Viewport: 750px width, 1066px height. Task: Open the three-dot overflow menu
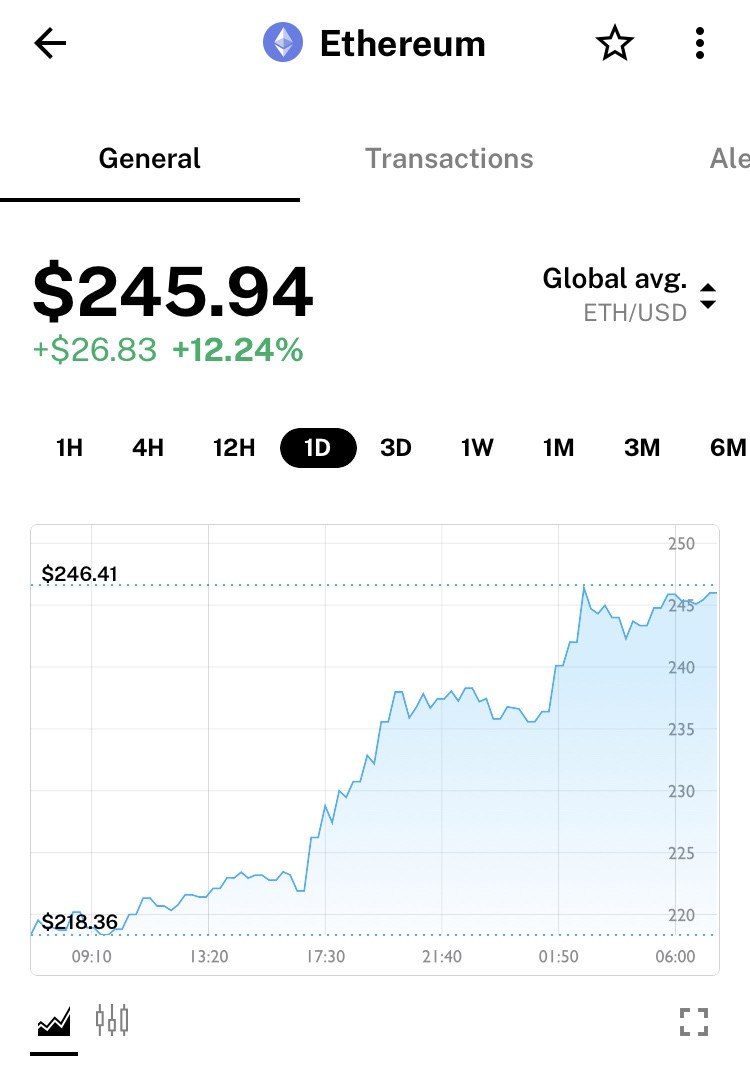click(700, 44)
